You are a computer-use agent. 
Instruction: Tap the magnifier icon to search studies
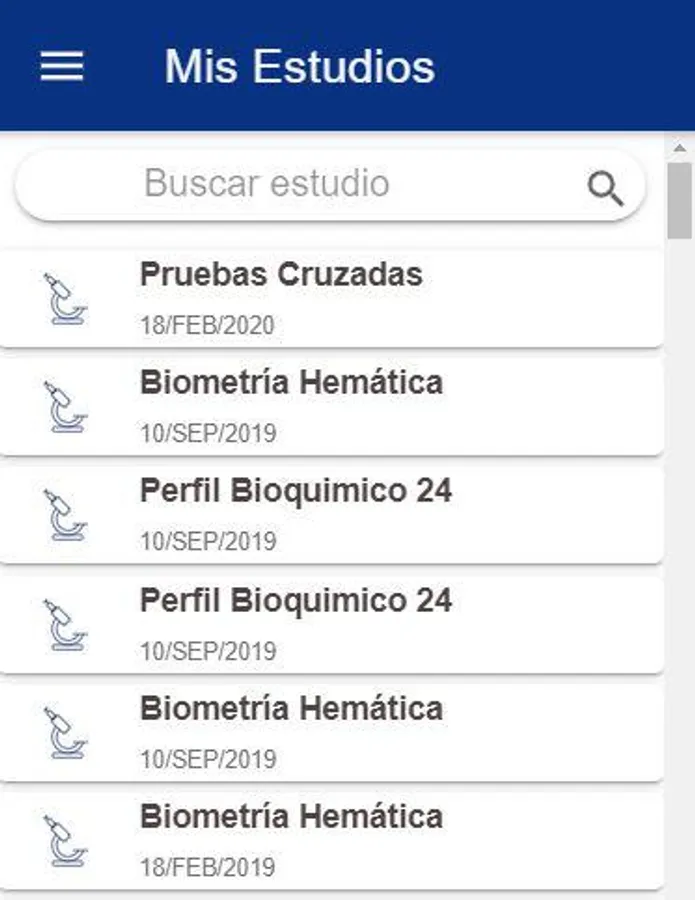point(605,187)
